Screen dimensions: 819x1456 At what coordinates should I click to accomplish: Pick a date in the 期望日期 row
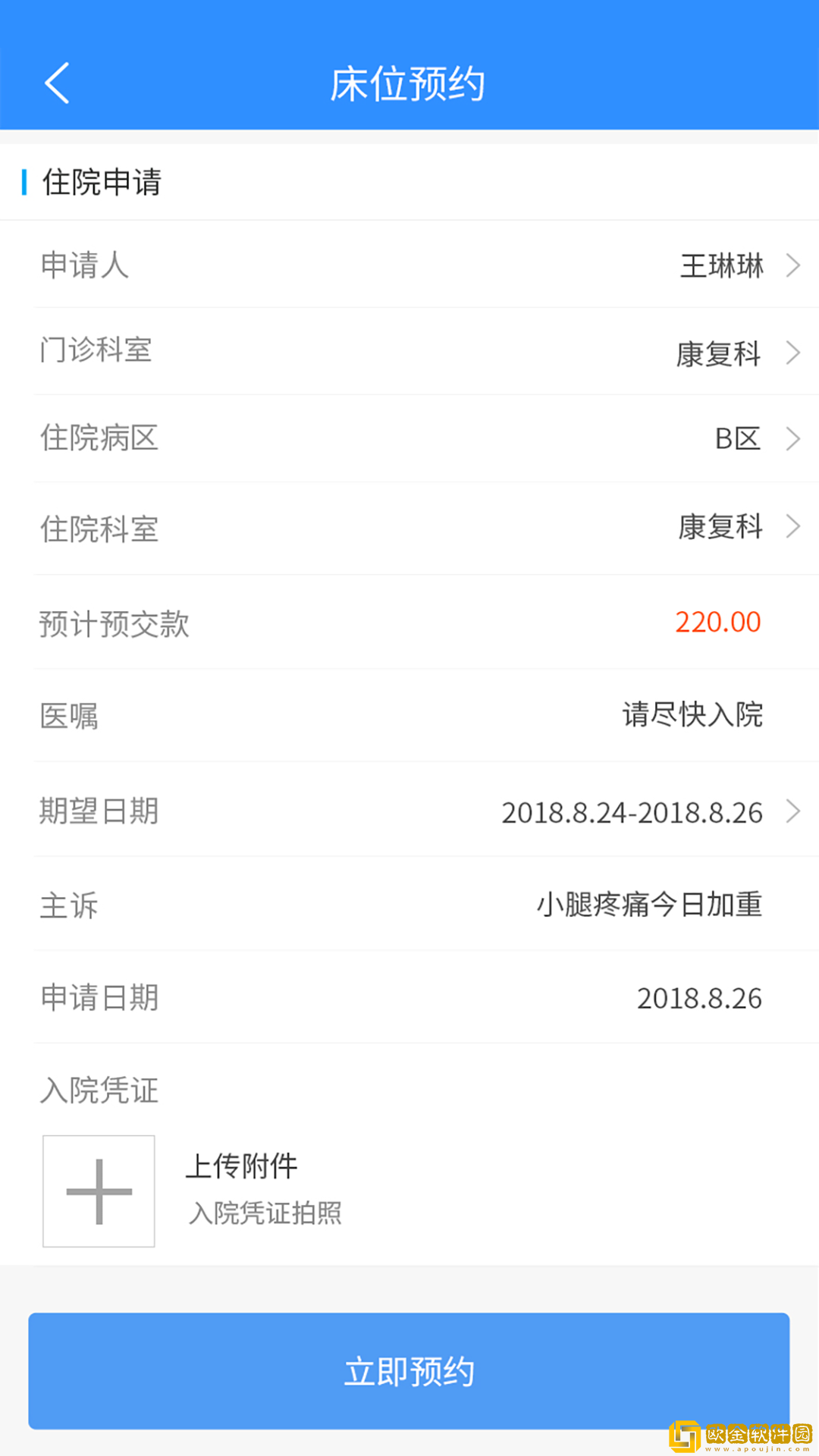425,811
